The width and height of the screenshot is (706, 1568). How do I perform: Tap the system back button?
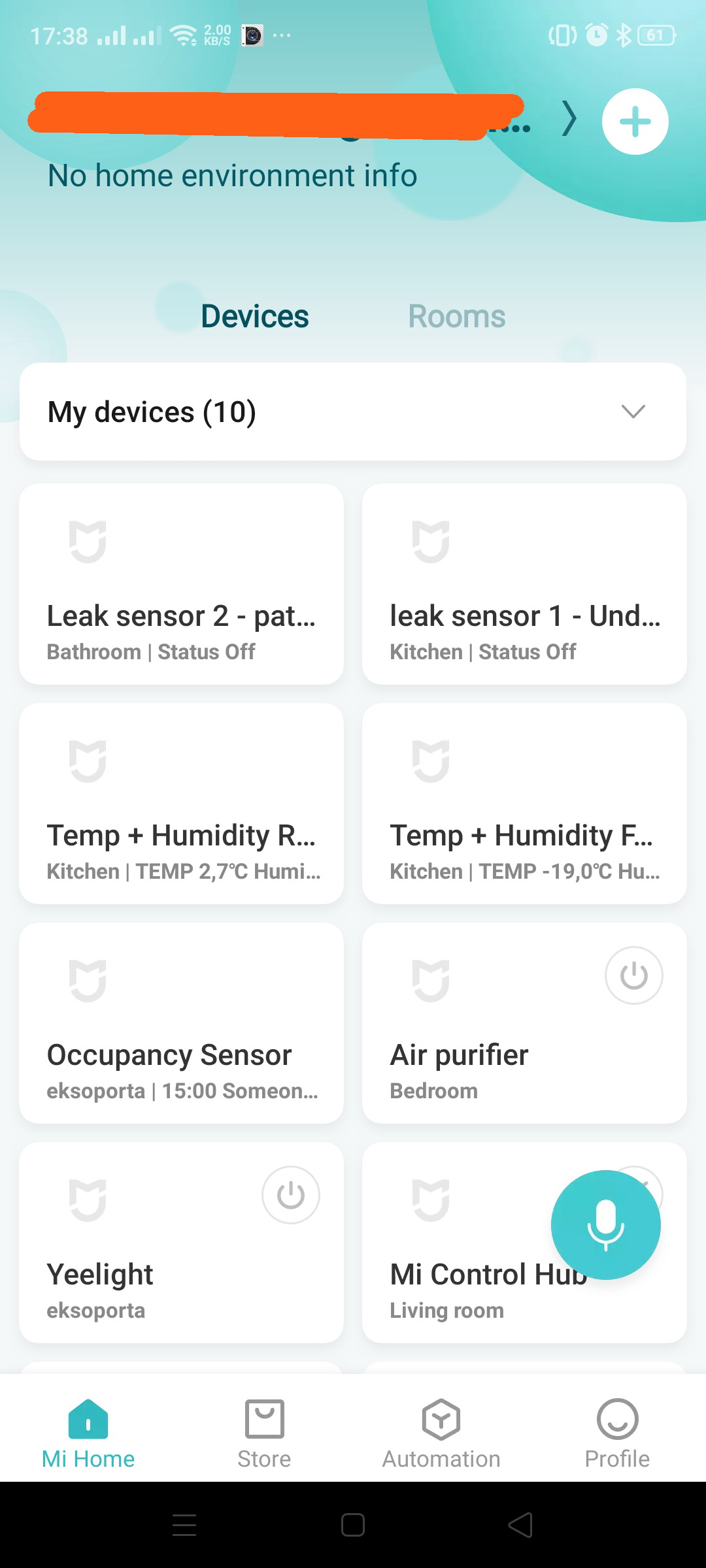click(x=521, y=1526)
